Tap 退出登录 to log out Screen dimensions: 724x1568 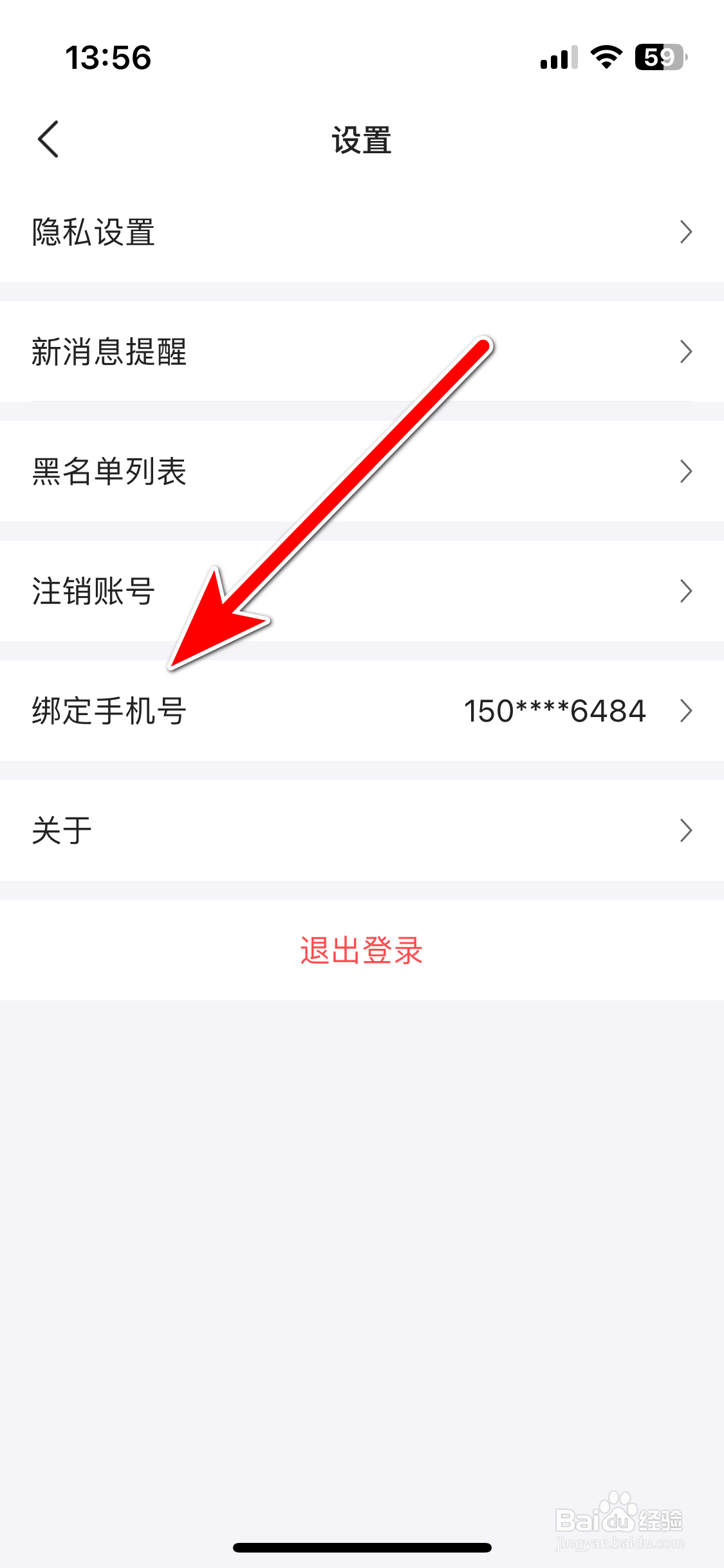tap(362, 951)
